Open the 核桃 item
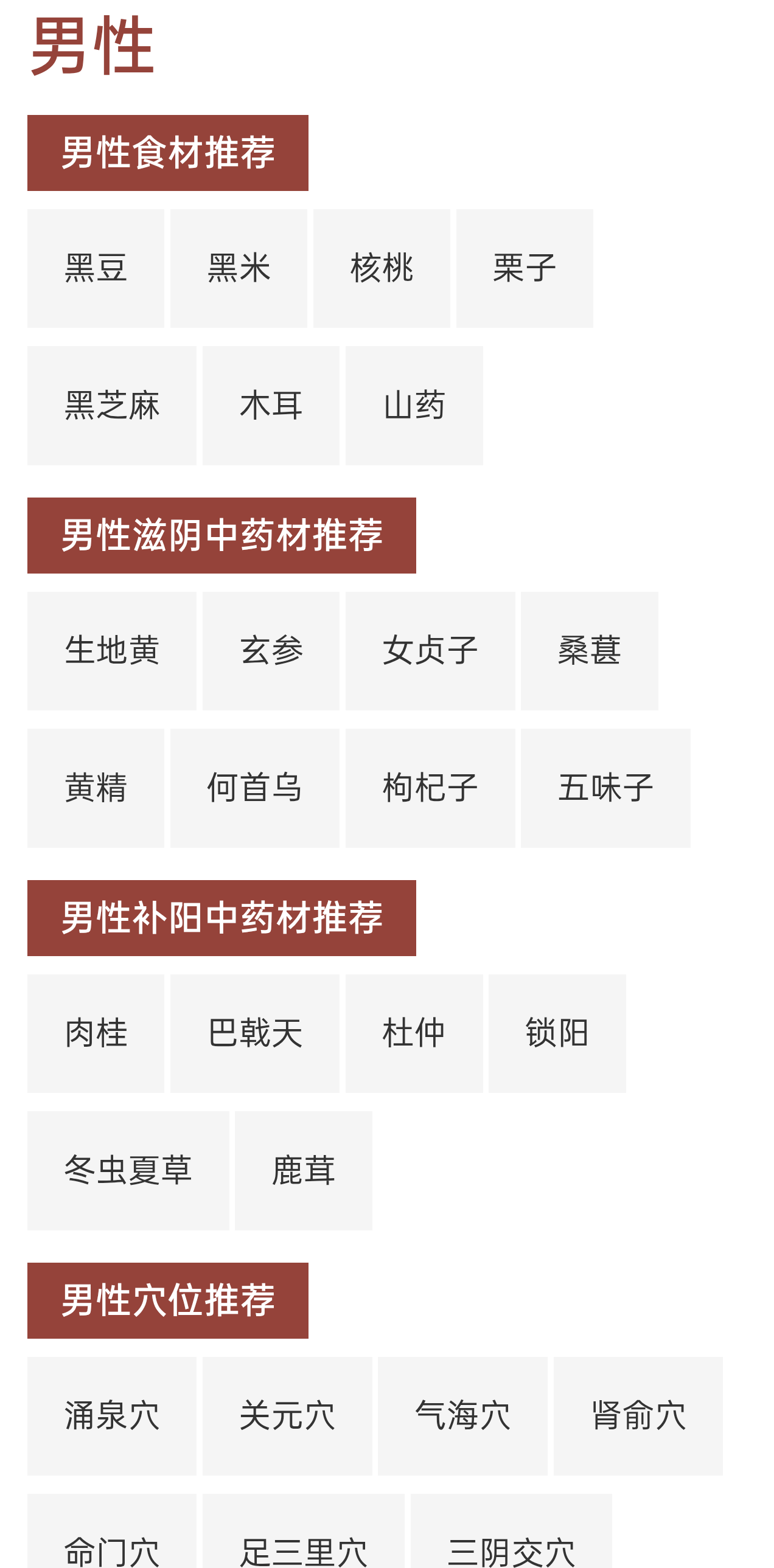 (x=381, y=268)
